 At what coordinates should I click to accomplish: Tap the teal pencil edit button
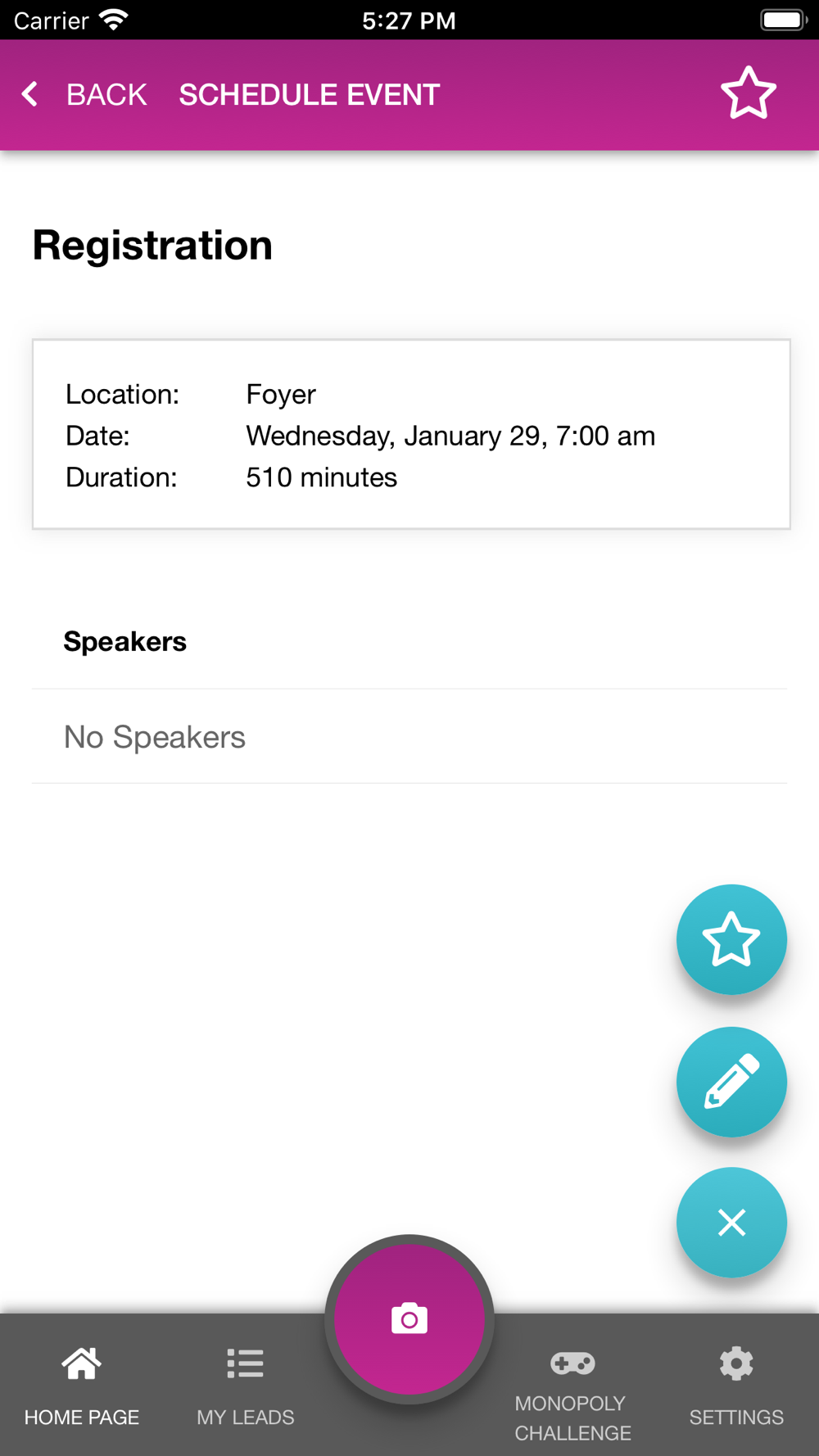[731, 1082]
